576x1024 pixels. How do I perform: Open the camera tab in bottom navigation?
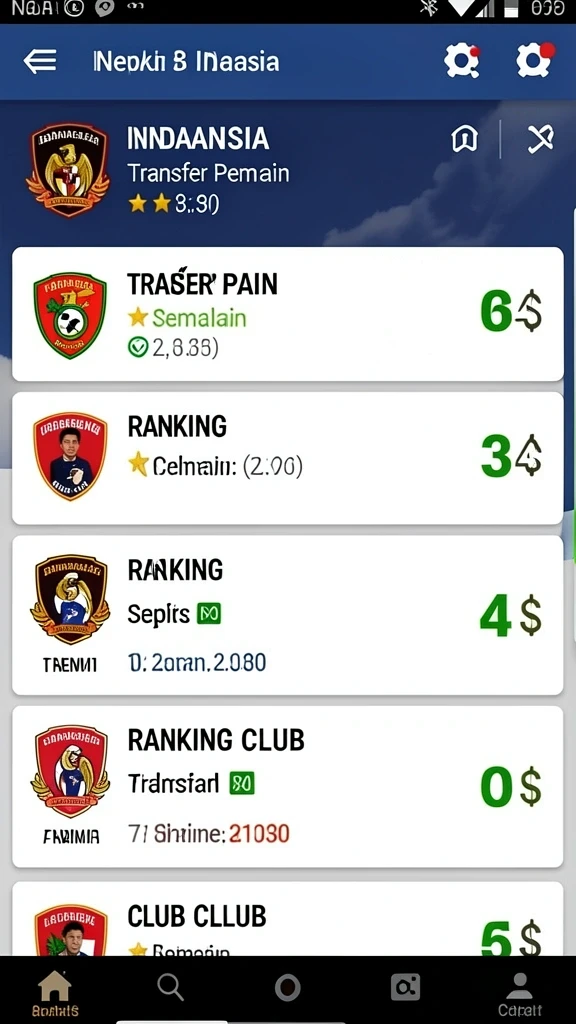click(x=405, y=987)
